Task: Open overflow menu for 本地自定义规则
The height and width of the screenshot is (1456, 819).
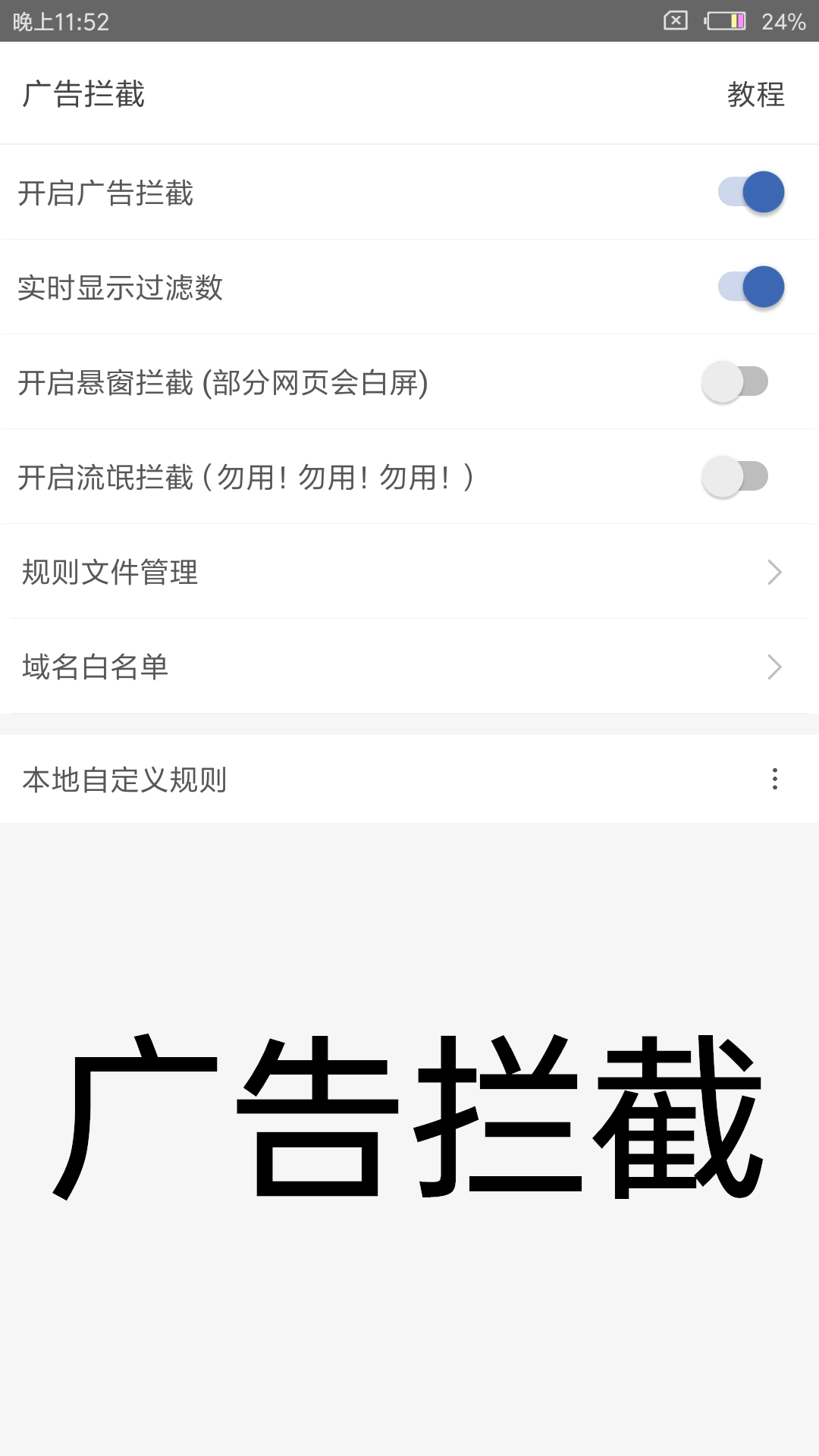Action: (774, 779)
